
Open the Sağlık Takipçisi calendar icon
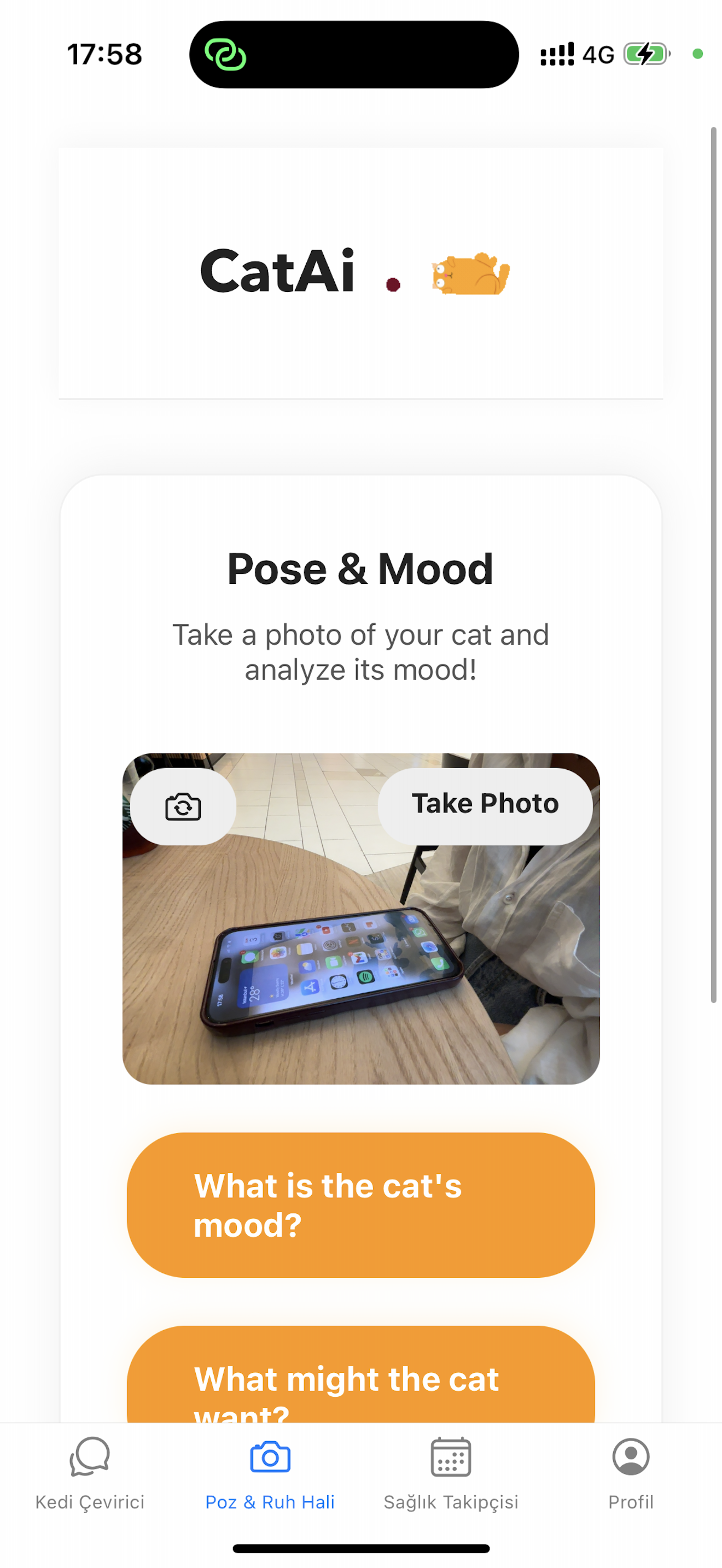pyautogui.click(x=451, y=1456)
